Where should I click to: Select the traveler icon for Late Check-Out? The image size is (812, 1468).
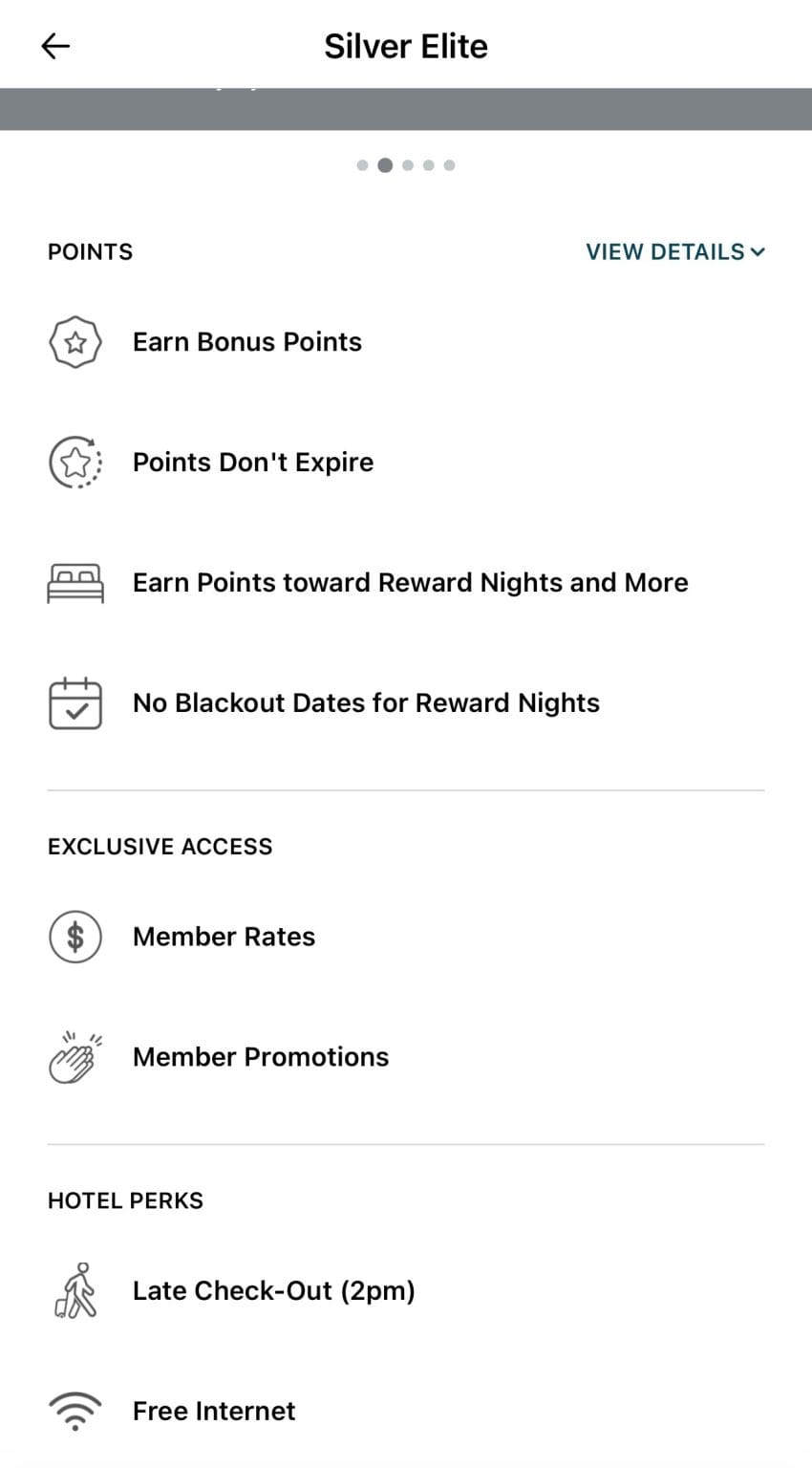click(x=75, y=1290)
